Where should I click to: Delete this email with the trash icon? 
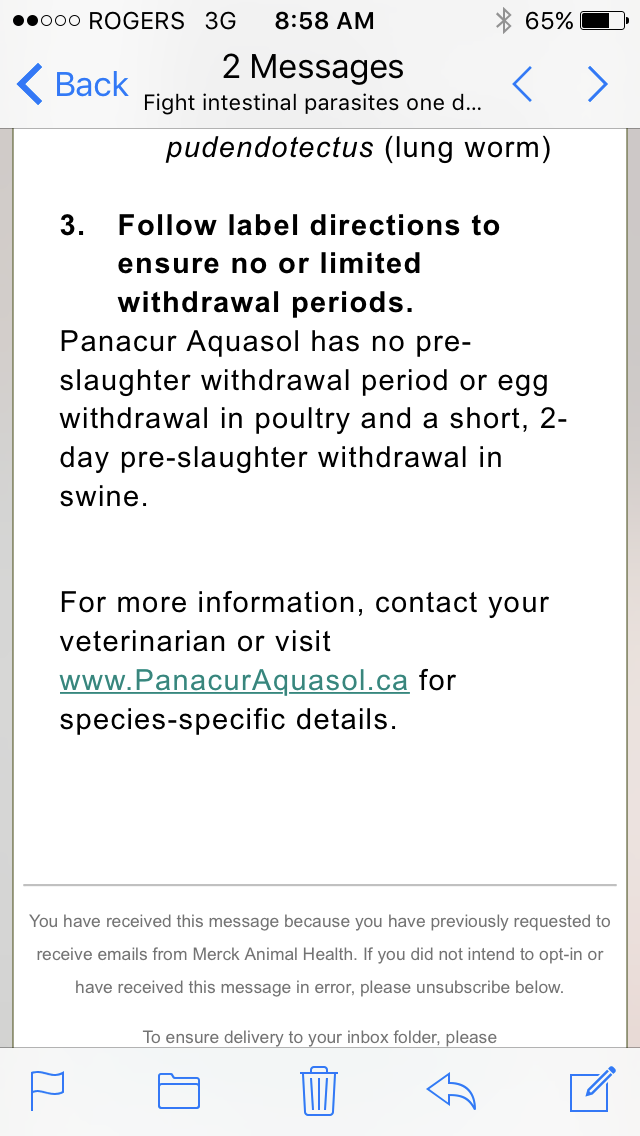pos(318,1090)
